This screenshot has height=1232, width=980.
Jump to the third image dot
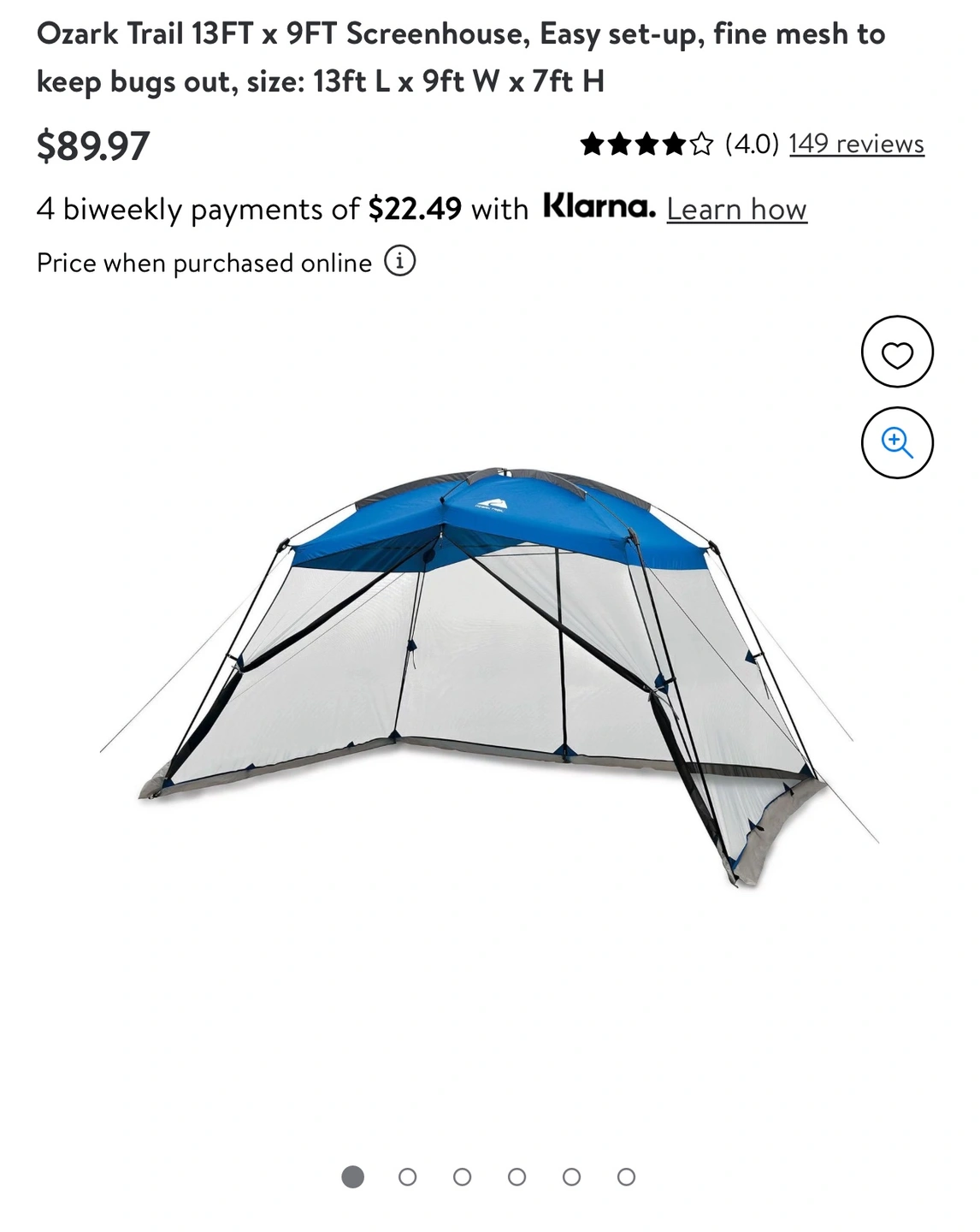(x=463, y=1177)
